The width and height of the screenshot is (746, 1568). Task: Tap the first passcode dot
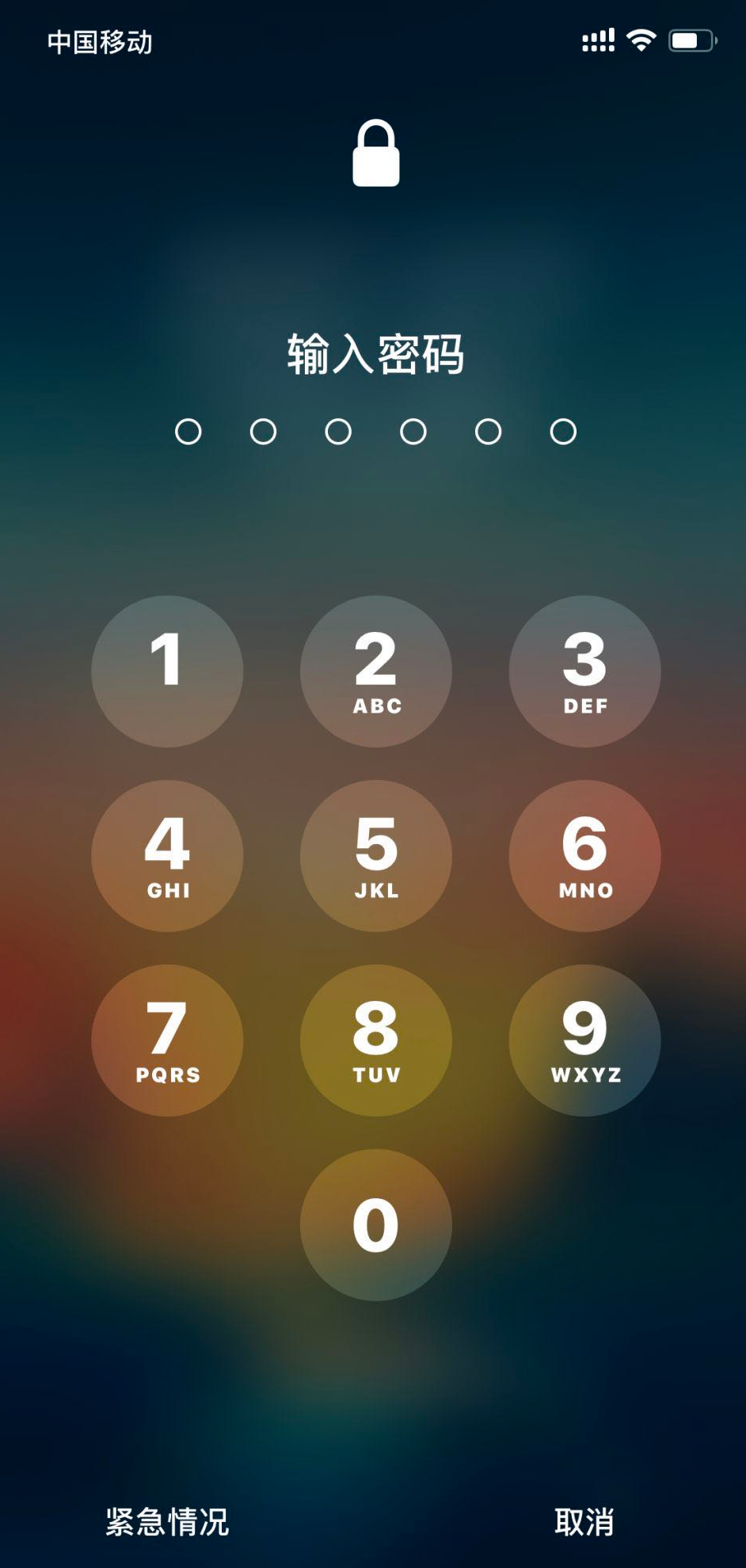tap(188, 432)
